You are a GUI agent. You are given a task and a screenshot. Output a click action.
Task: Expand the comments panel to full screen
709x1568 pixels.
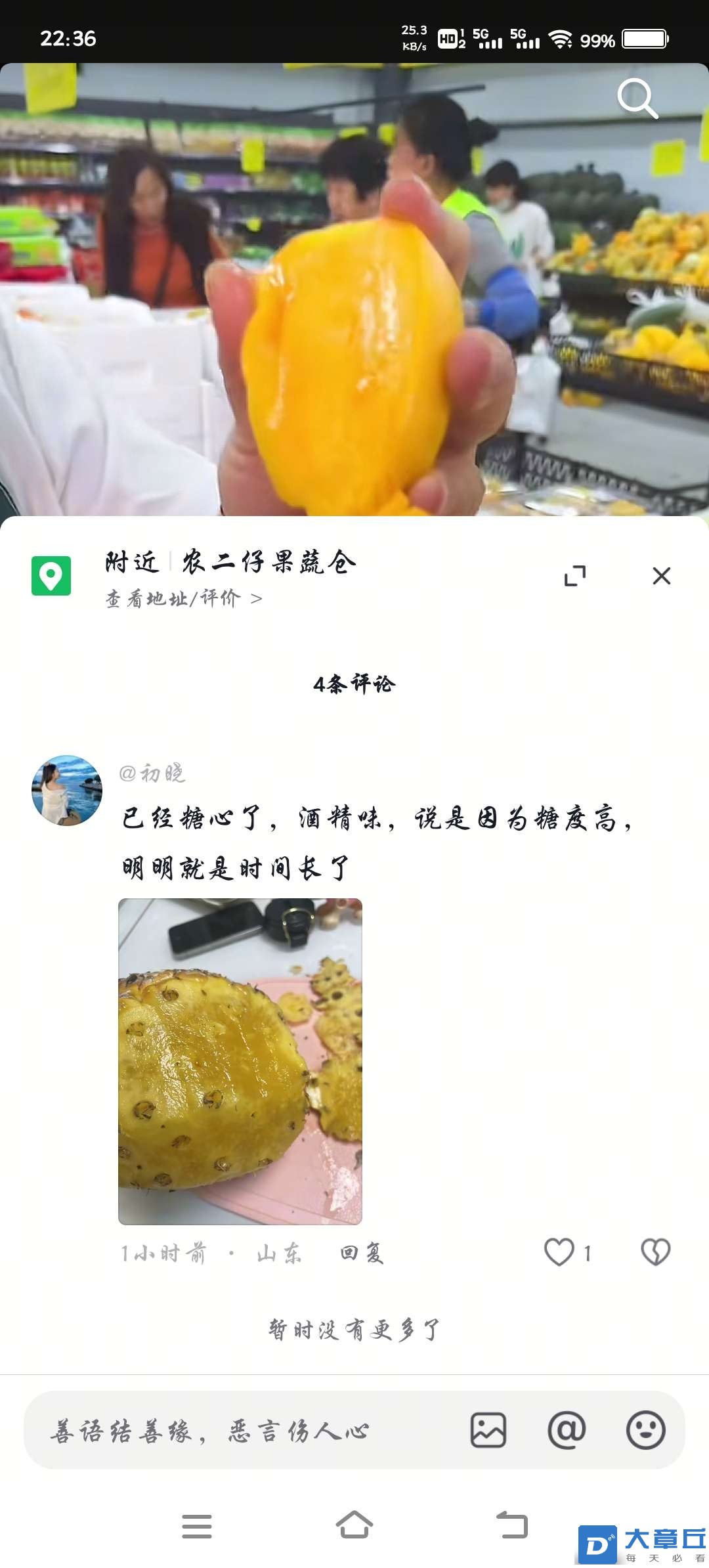[575, 576]
